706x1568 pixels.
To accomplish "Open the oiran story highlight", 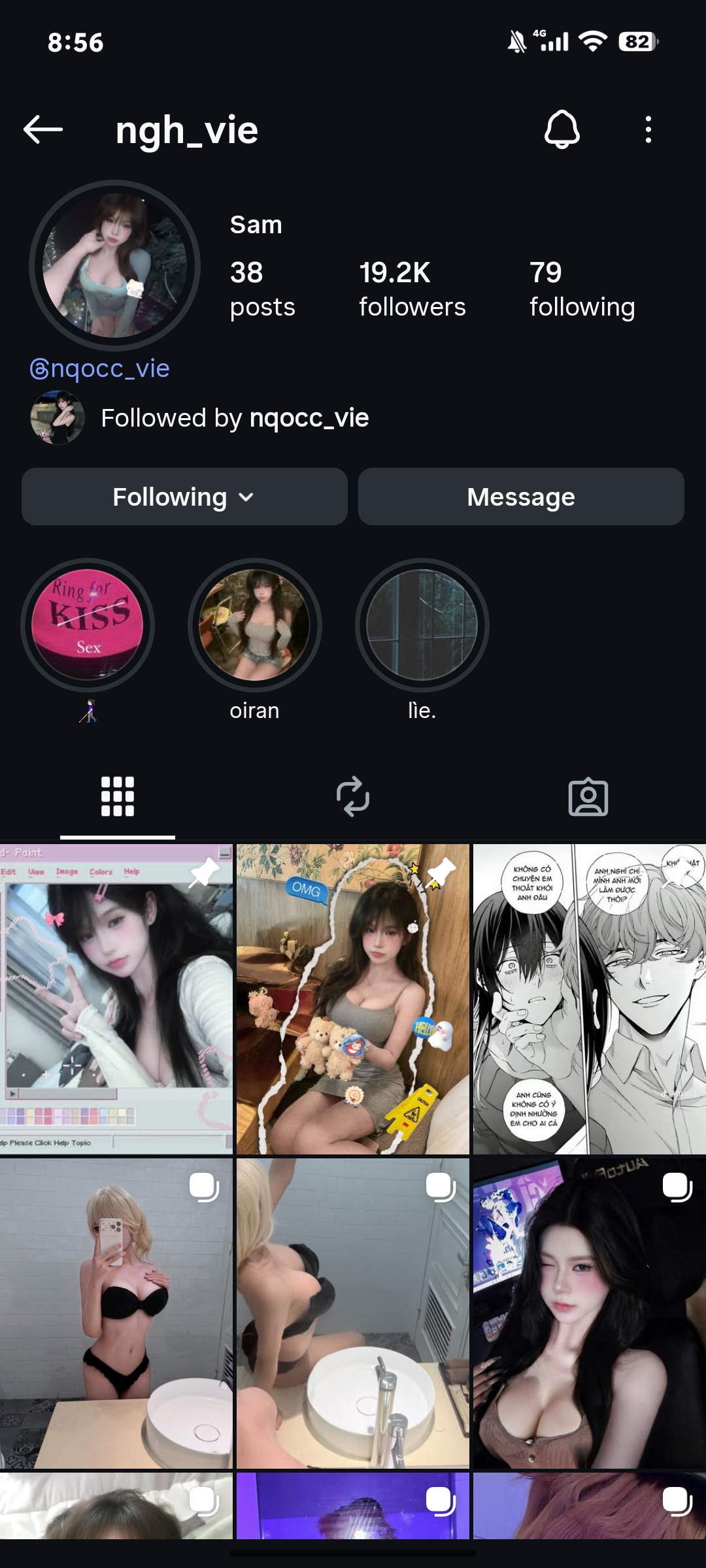I will click(254, 625).
